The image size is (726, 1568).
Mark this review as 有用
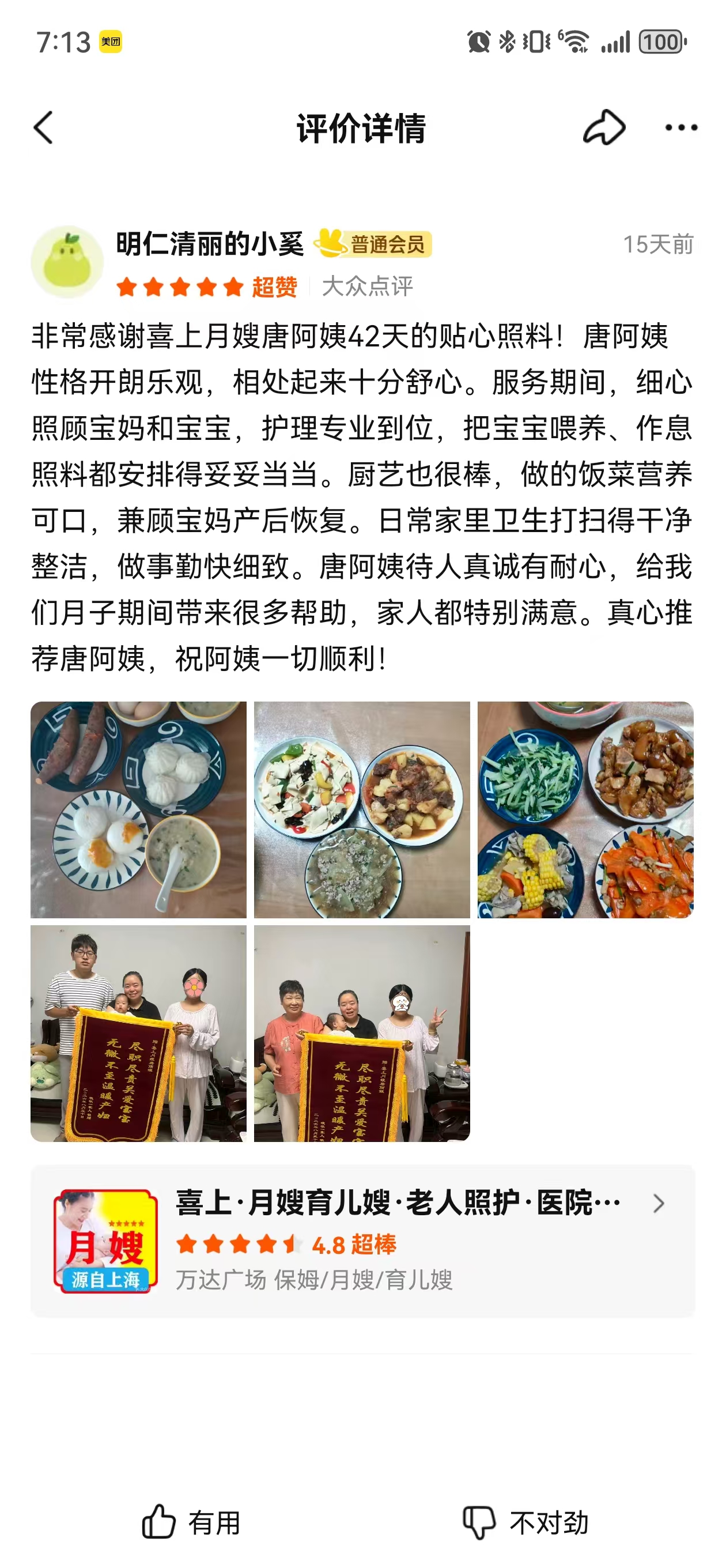(x=191, y=1522)
